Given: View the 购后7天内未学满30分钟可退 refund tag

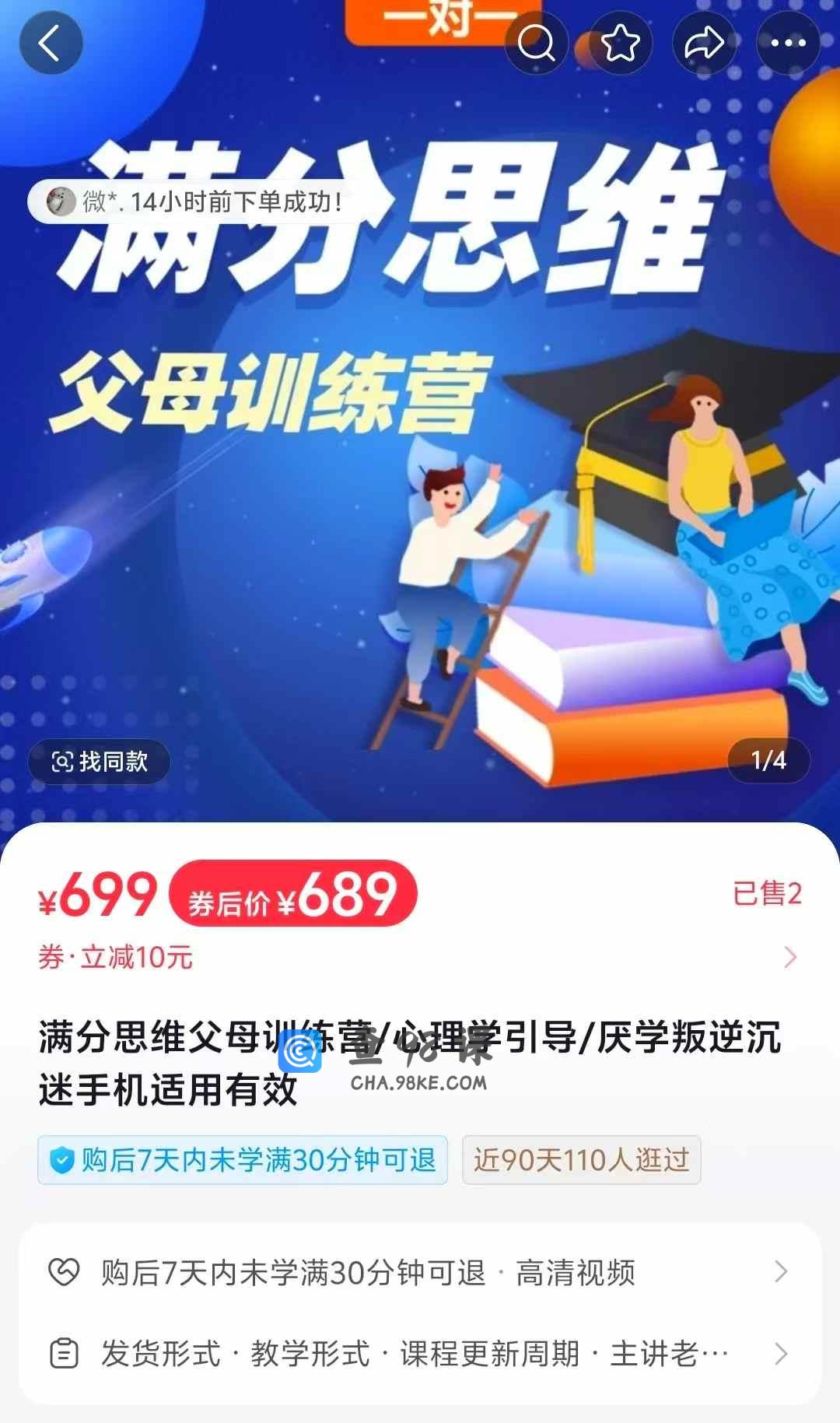Looking at the screenshot, I should coord(243,1160).
